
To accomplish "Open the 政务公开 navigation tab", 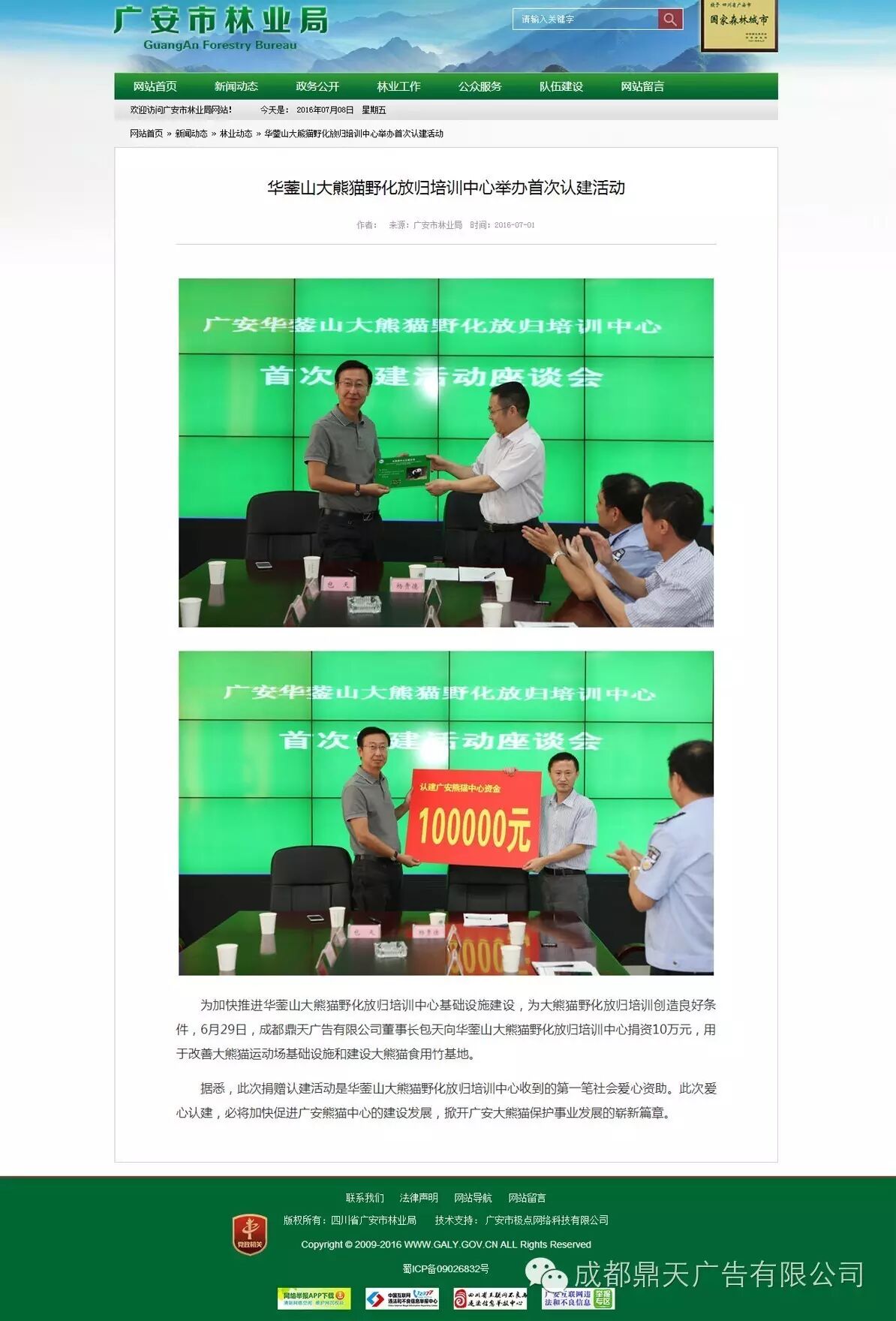I will pyautogui.click(x=317, y=86).
